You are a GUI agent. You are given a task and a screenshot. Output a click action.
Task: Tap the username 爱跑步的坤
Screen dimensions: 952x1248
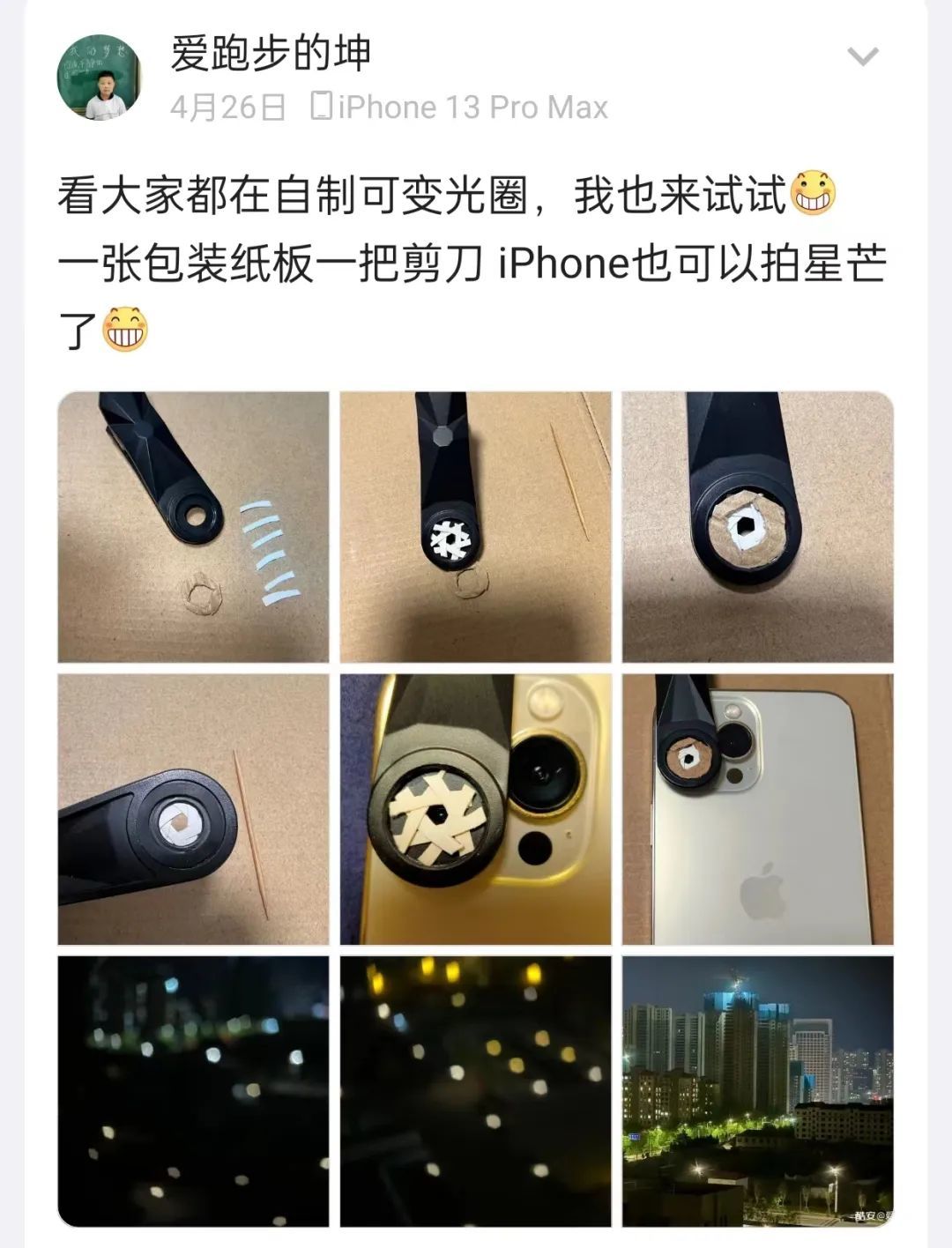[270, 55]
